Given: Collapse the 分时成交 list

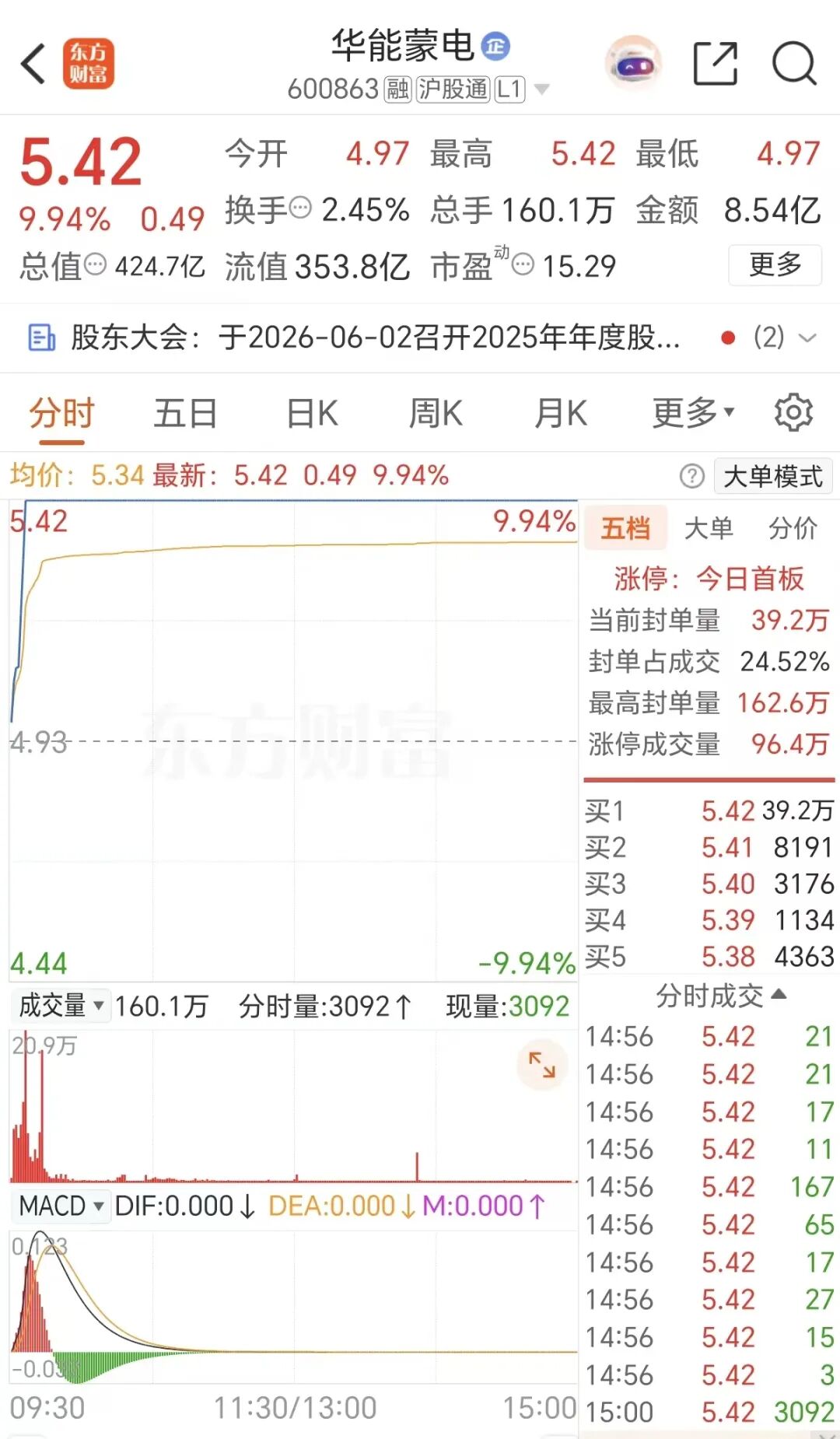Looking at the screenshot, I should click(721, 995).
